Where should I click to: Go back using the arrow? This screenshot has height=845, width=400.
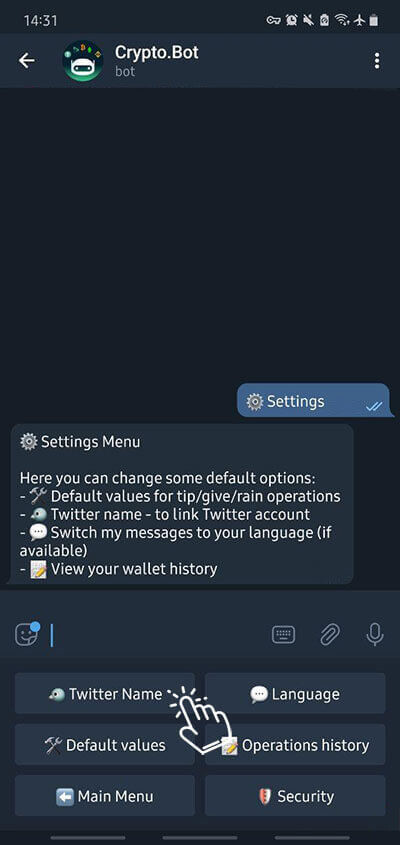click(x=26, y=61)
